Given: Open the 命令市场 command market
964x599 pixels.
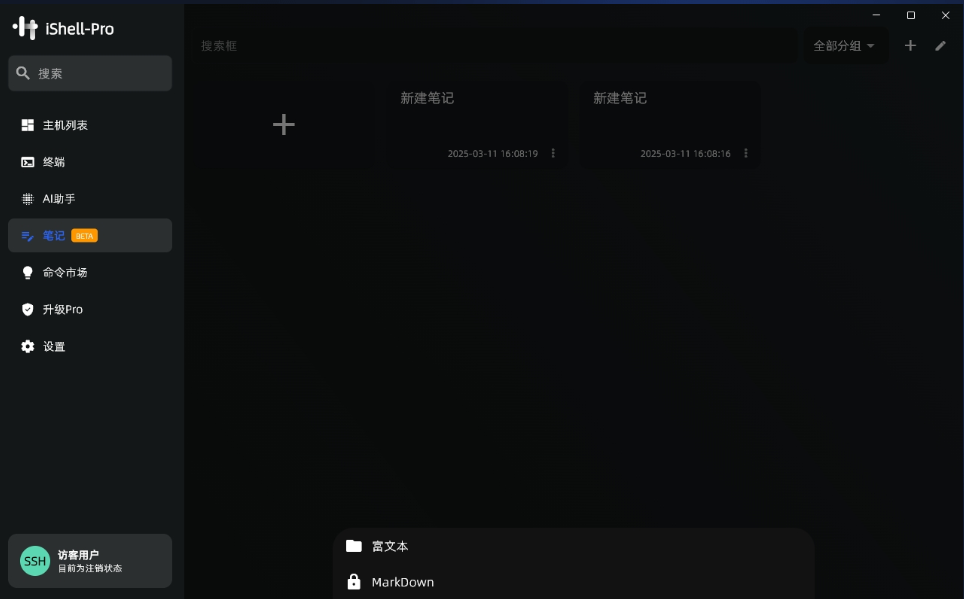Looking at the screenshot, I should pyautogui.click(x=65, y=272).
